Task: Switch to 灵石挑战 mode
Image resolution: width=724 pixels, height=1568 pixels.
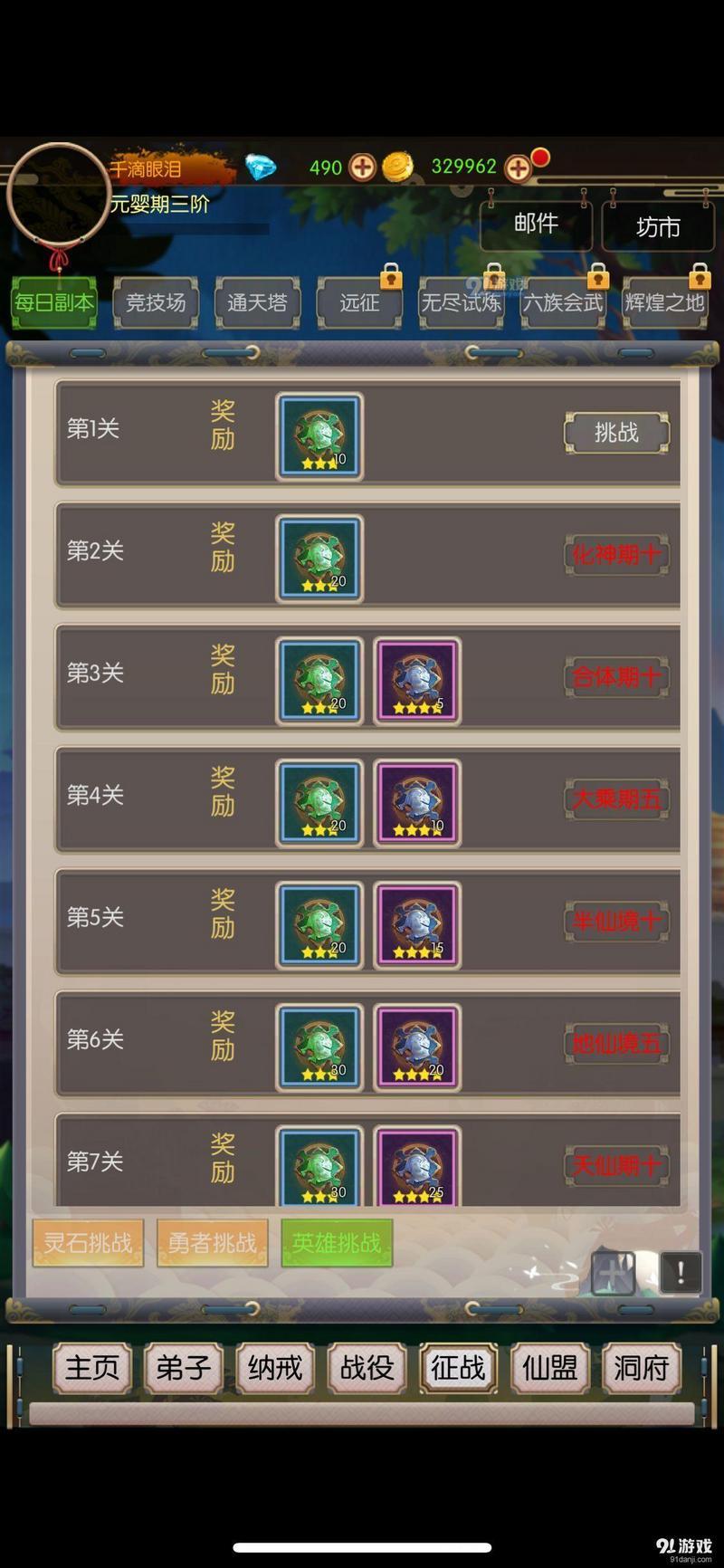Action: pyautogui.click(x=88, y=1243)
